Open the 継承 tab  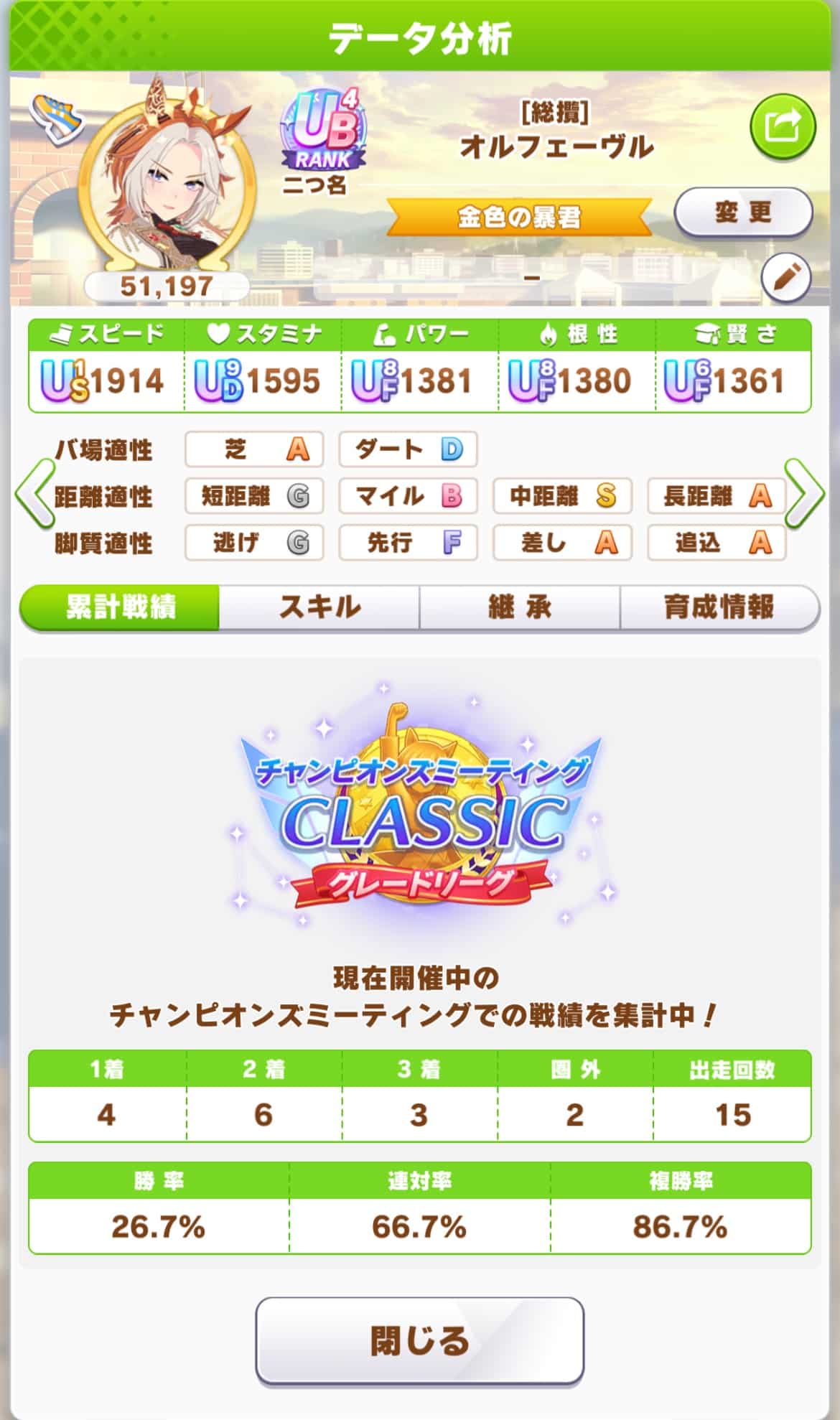[x=519, y=607]
